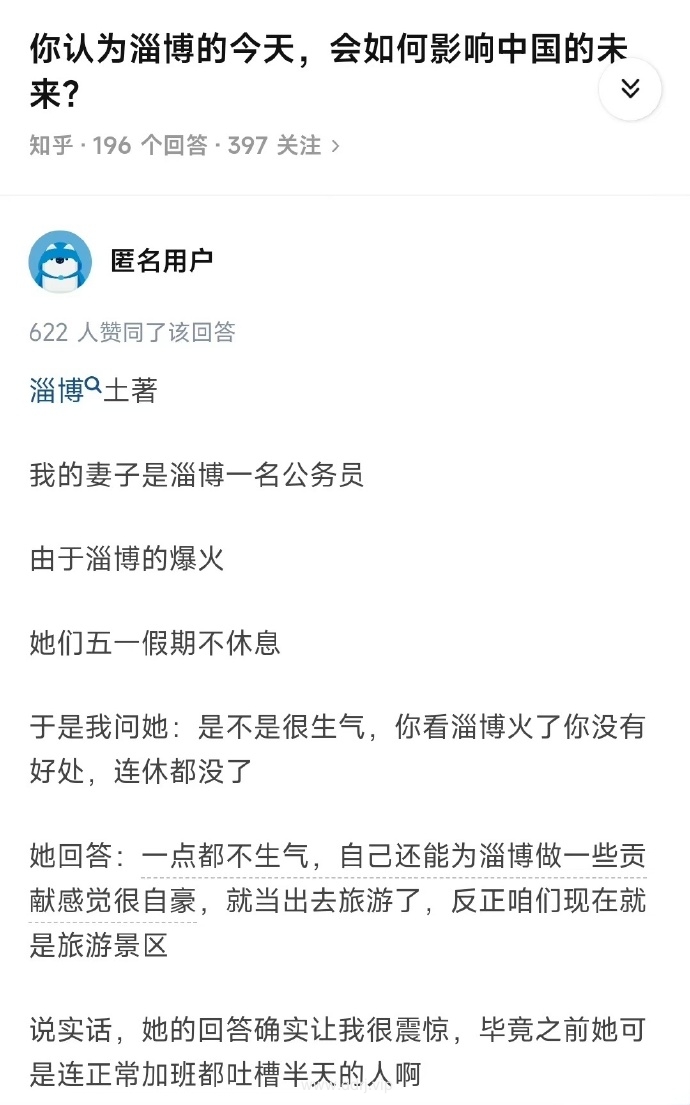
Task: Expand the question with the double-chevron button
Action: click(x=629, y=89)
